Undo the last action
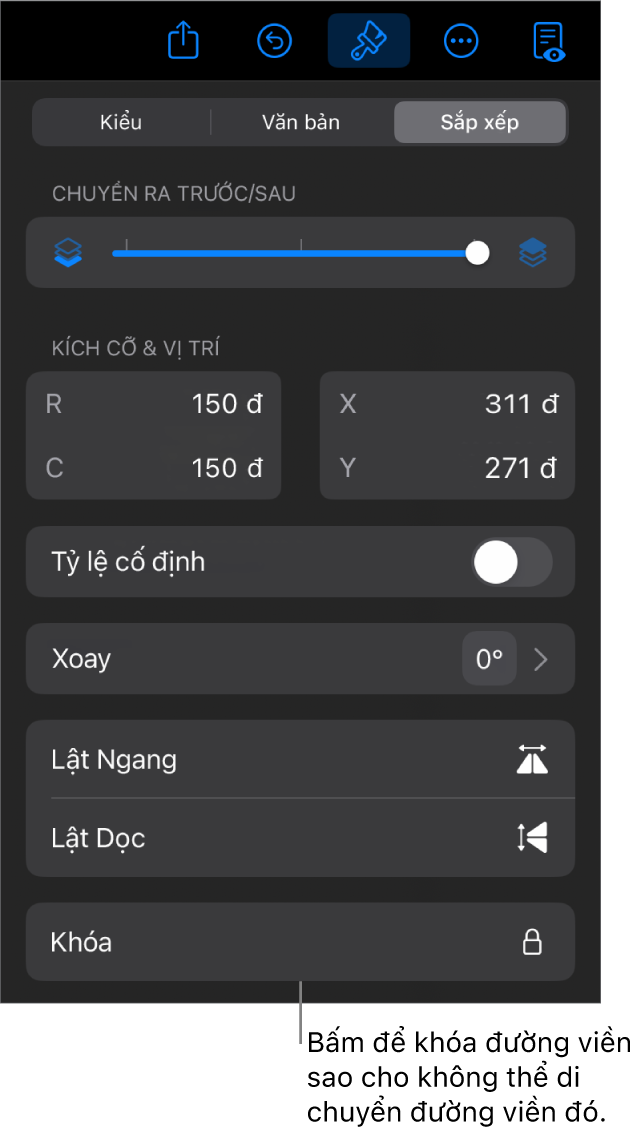This screenshot has width=641, height=1137. click(274, 41)
